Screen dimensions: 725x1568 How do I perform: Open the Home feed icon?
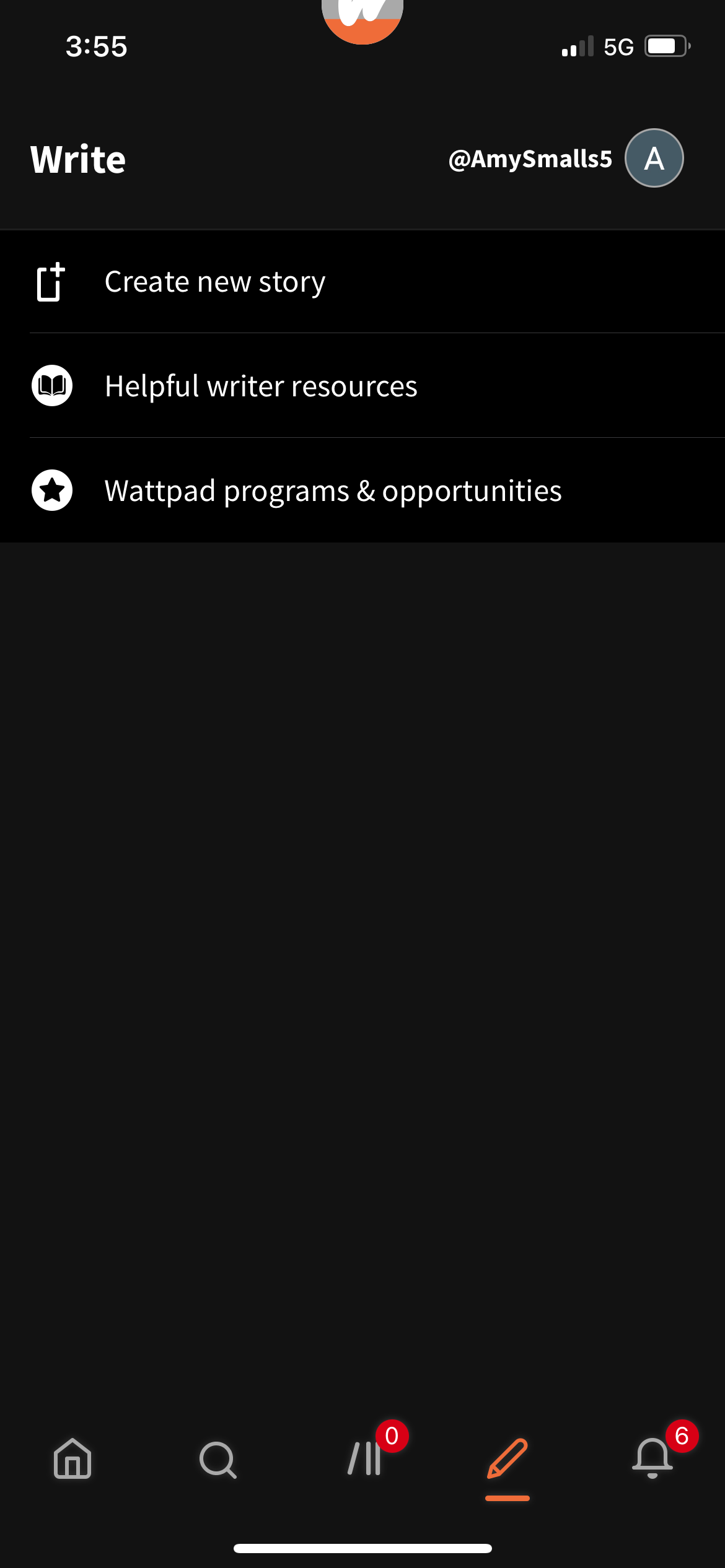(x=72, y=1460)
